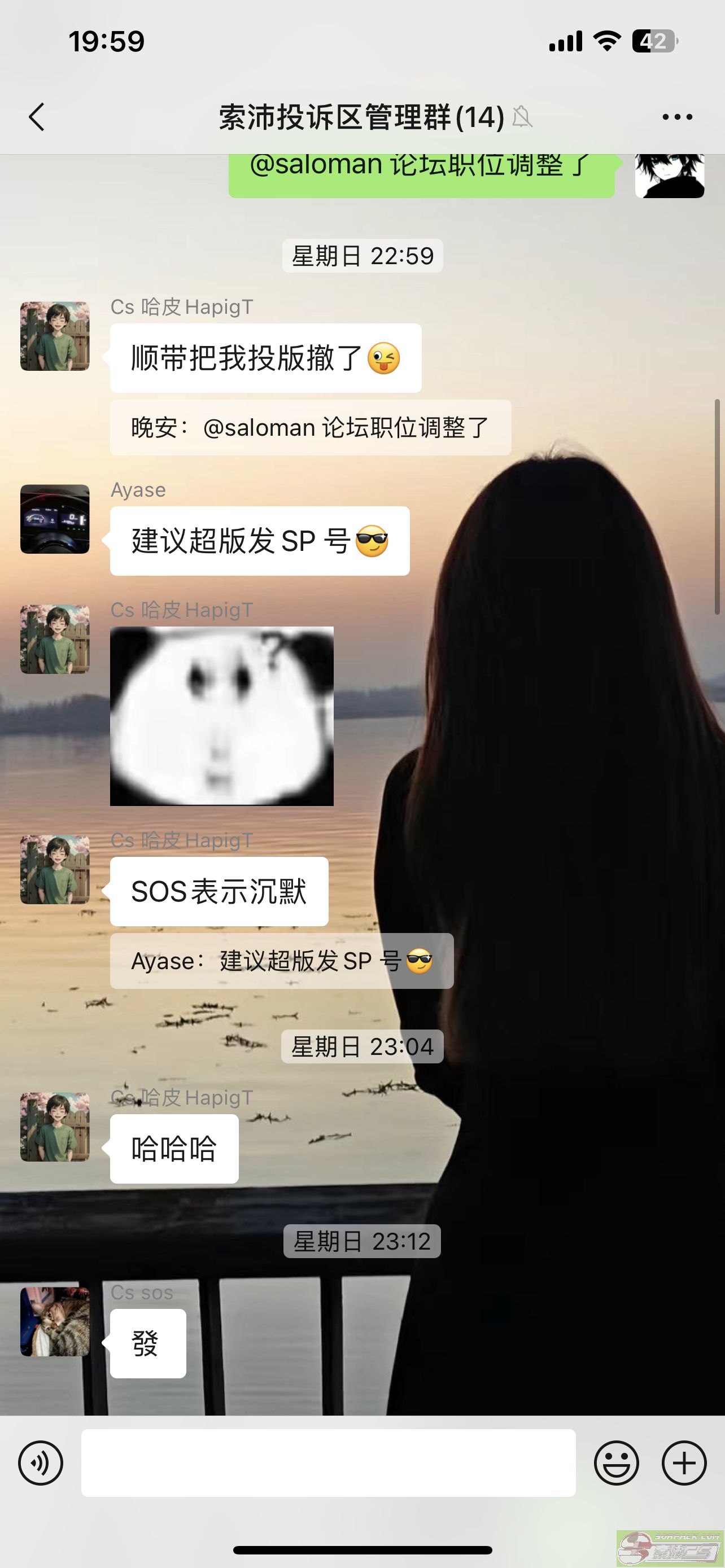
Task: Open Cs sos's profile avatar
Action: point(55,1321)
